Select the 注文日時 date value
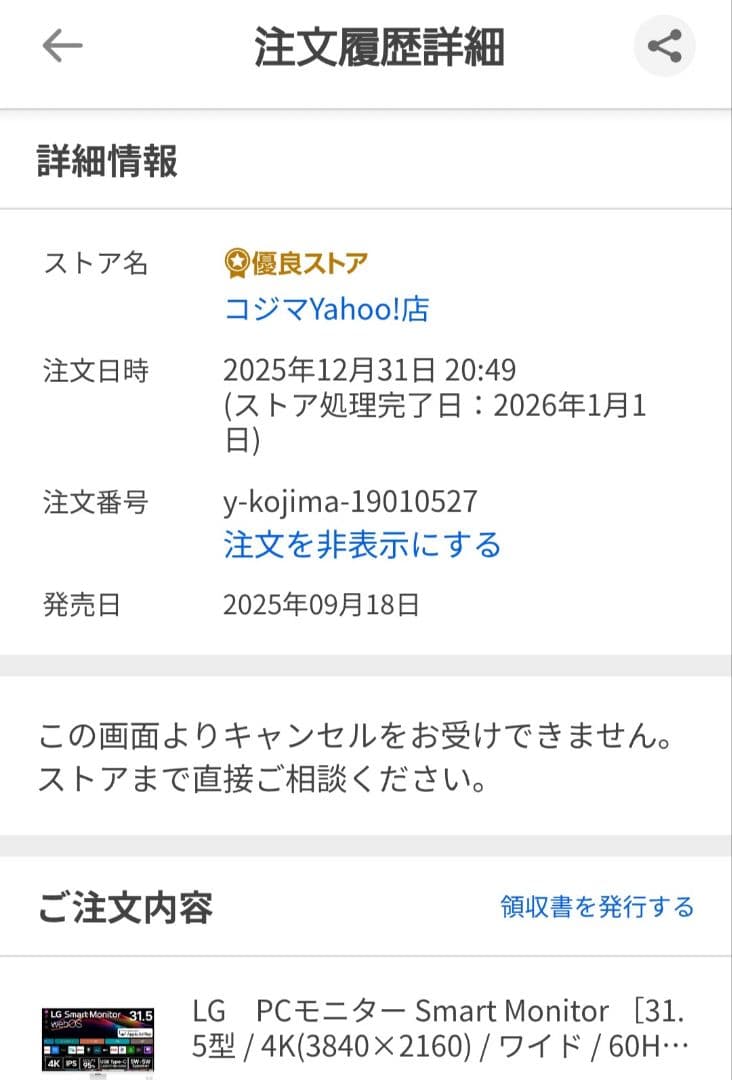 click(x=370, y=370)
